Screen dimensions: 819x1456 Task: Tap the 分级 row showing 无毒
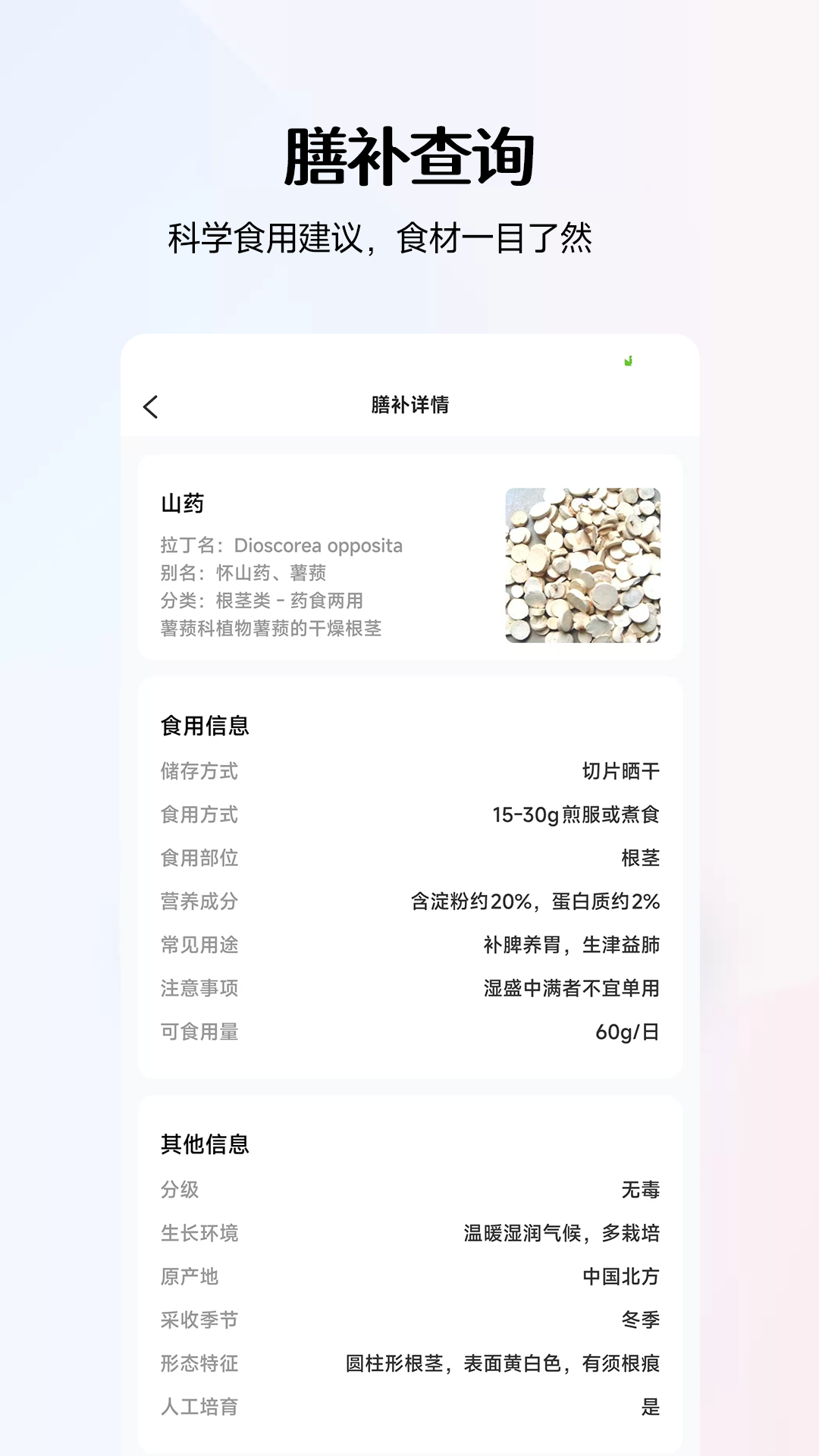point(409,1191)
